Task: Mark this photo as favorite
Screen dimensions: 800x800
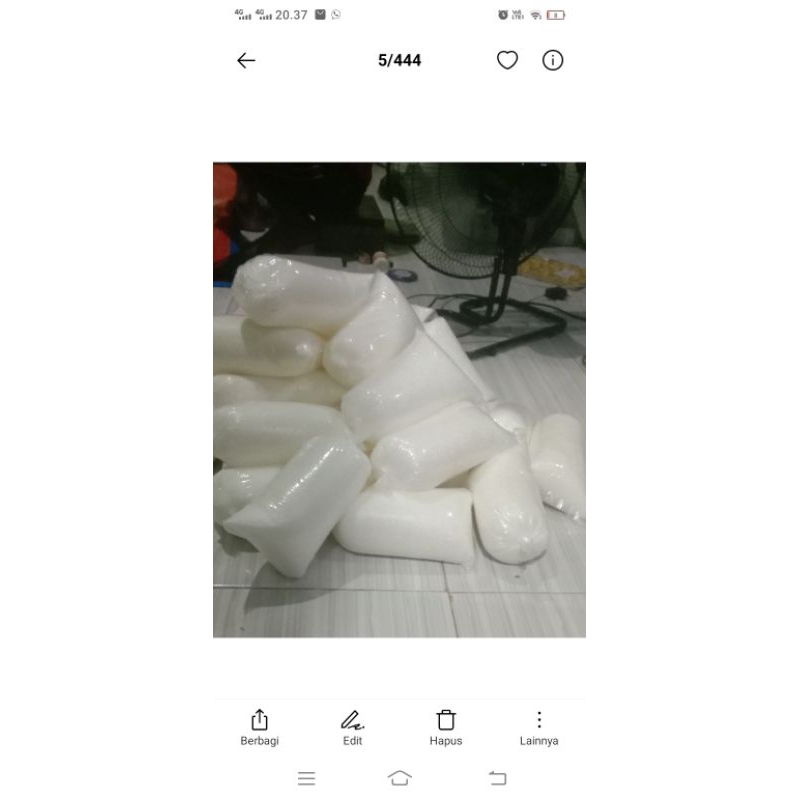Action: [507, 60]
